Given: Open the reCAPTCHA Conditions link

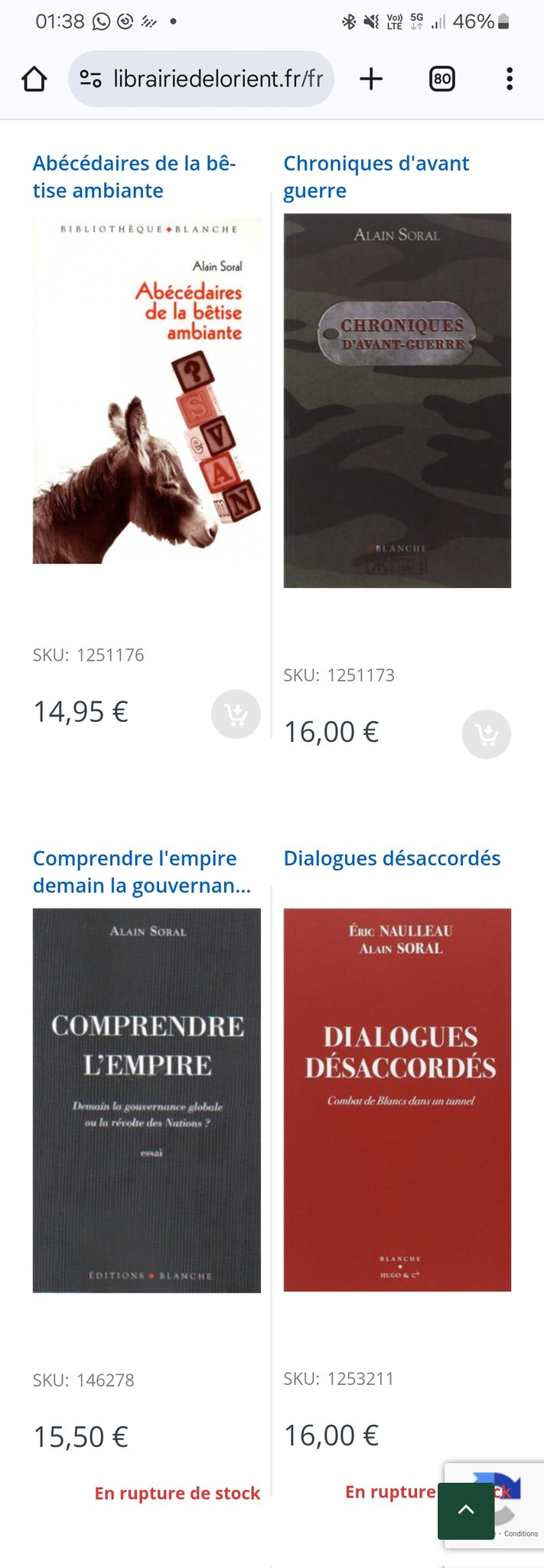Looking at the screenshot, I should [x=521, y=1534].
